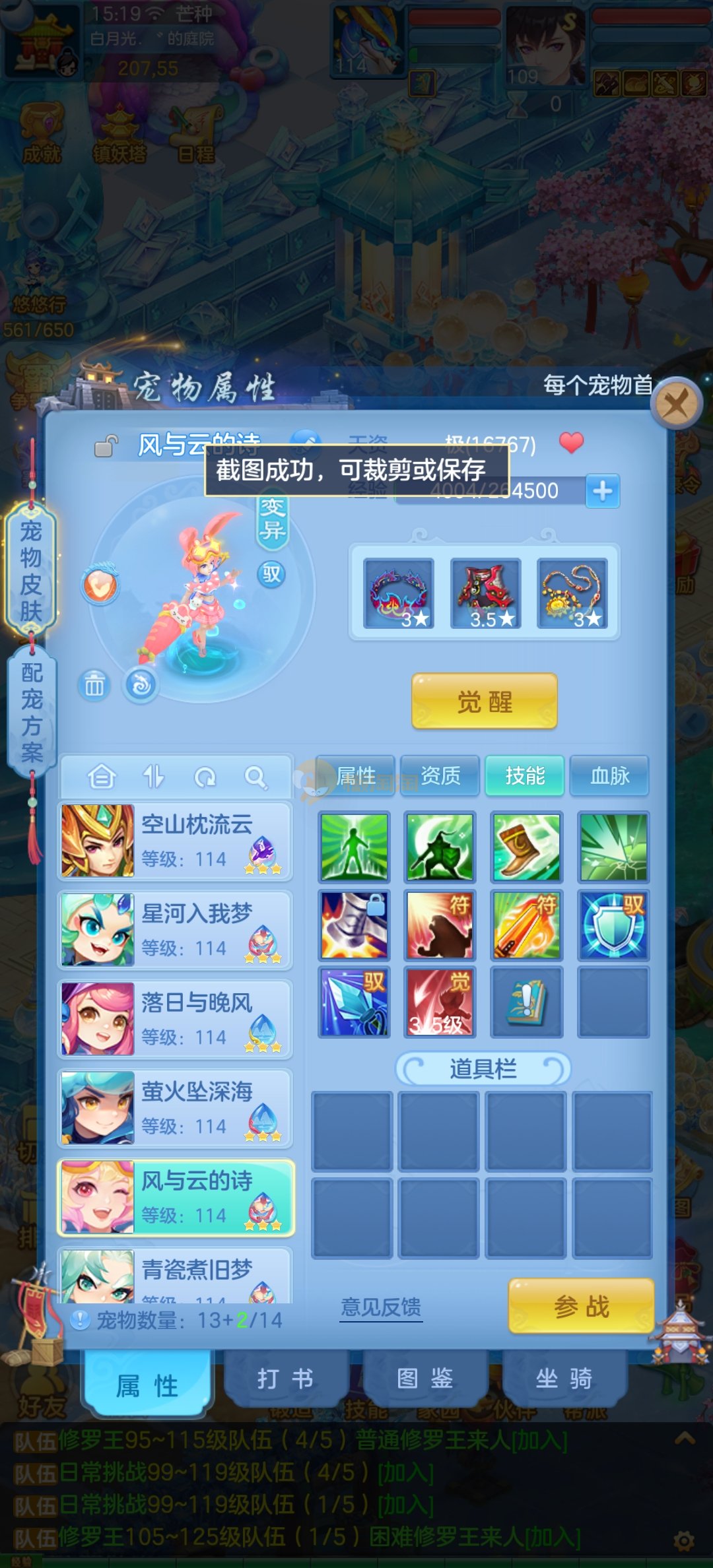Open the pet search magnifier
713x1568 pixels.
(255, 777)
